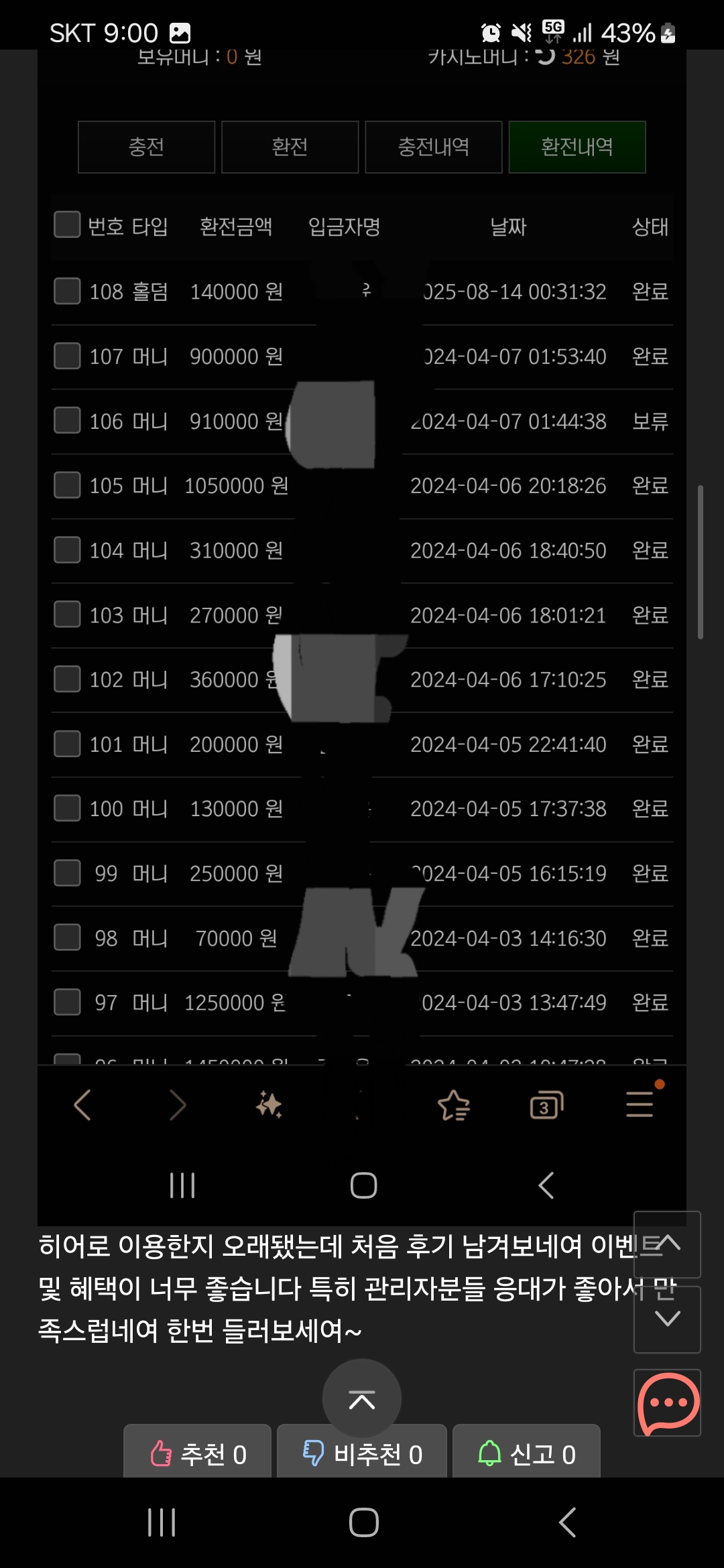Tap the floating down-arrow page button
Image resolution: width=724 pixels, height=1568 pixels.
pyautogui.click(x=668, y=1319)
